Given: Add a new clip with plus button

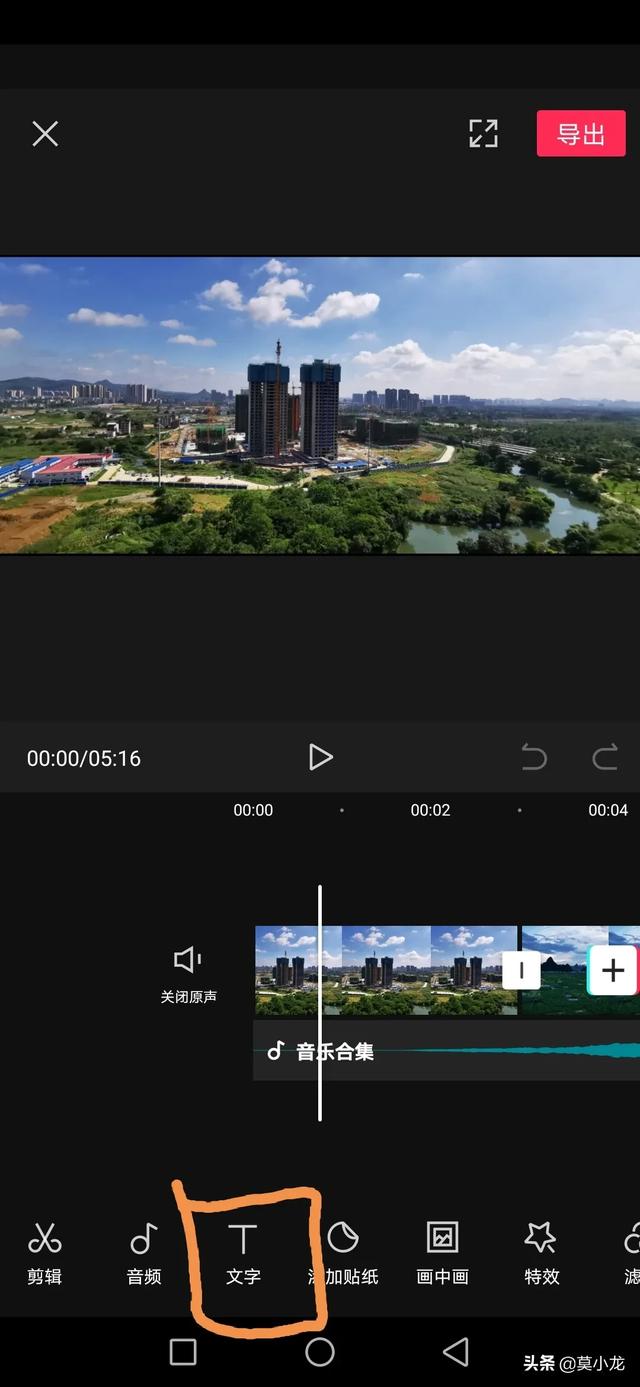Looking at the screenshot, I should (612, 970).
